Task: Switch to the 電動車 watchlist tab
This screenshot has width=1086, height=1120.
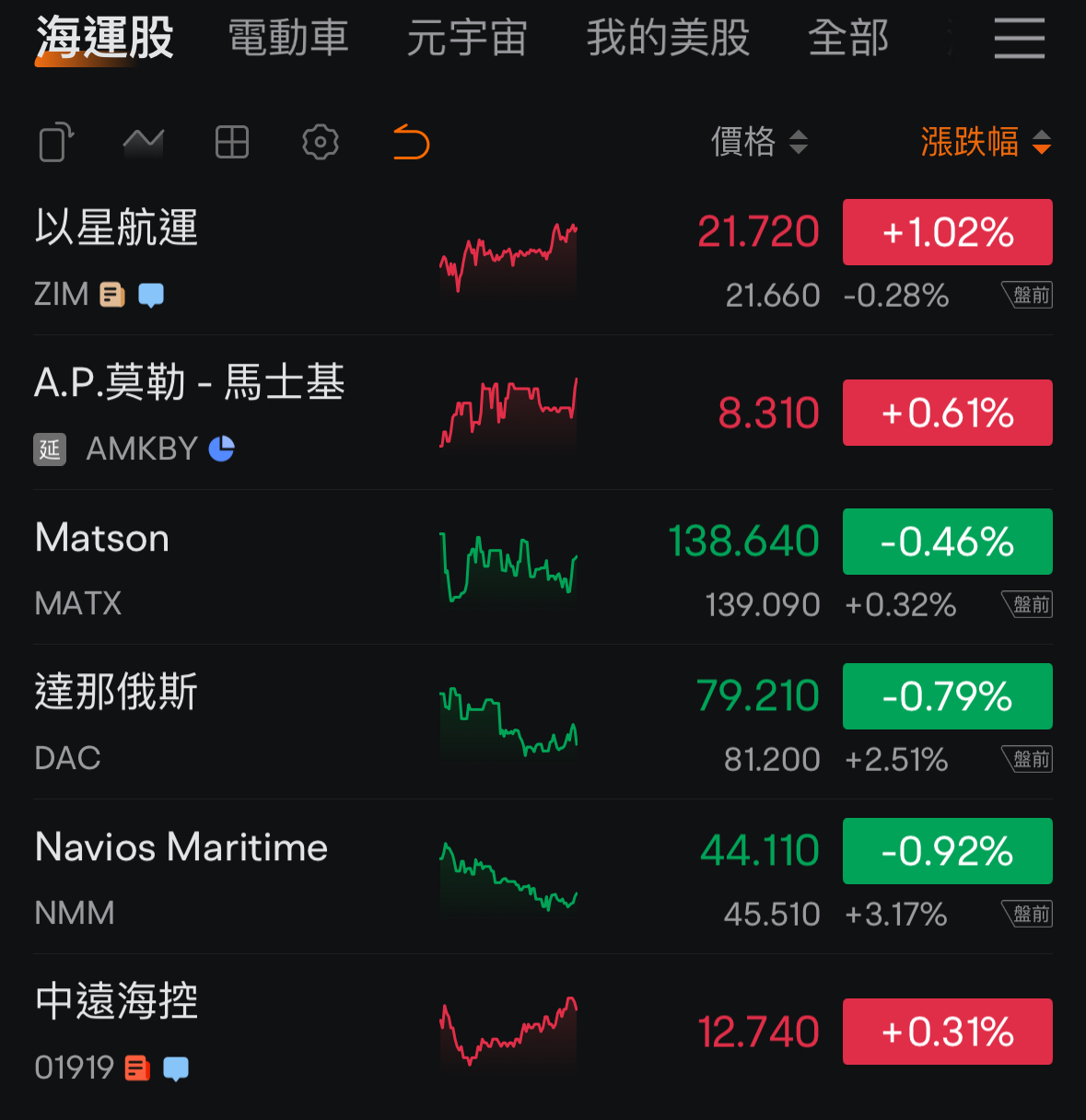Action: [x=288, y=39]
